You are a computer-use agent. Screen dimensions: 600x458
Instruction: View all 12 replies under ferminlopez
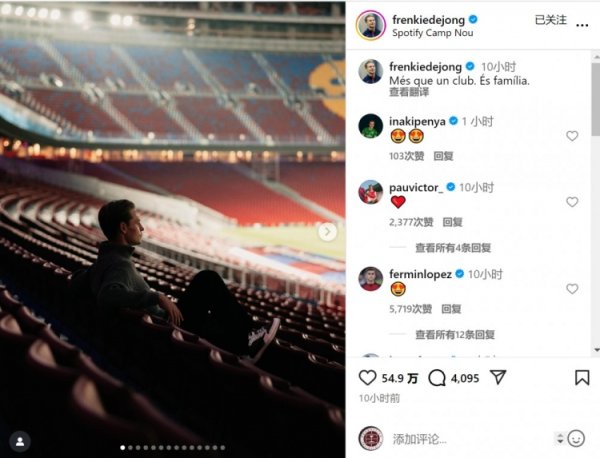click(455, 335)
